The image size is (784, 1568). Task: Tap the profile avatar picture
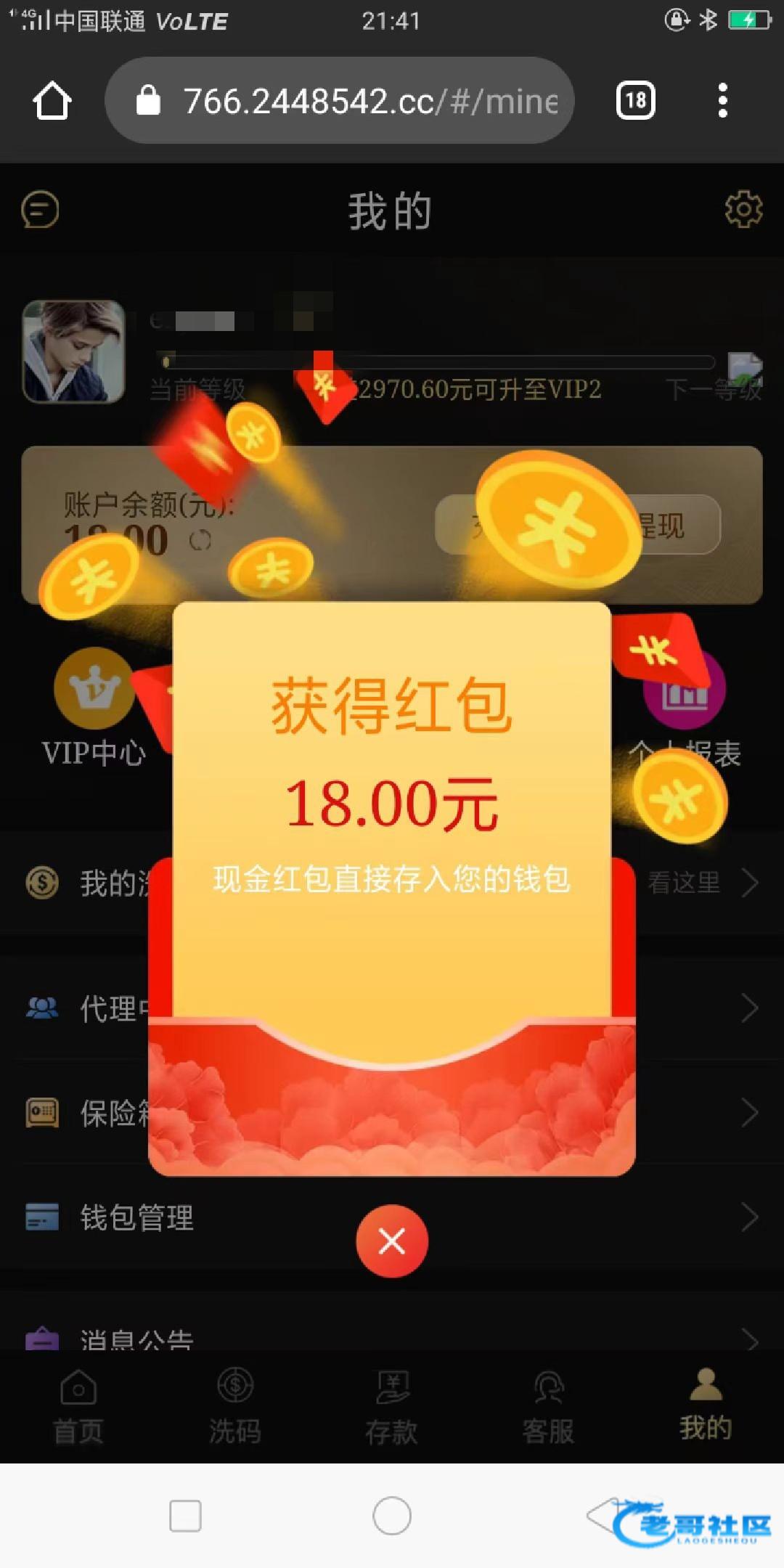click(73, 352)
